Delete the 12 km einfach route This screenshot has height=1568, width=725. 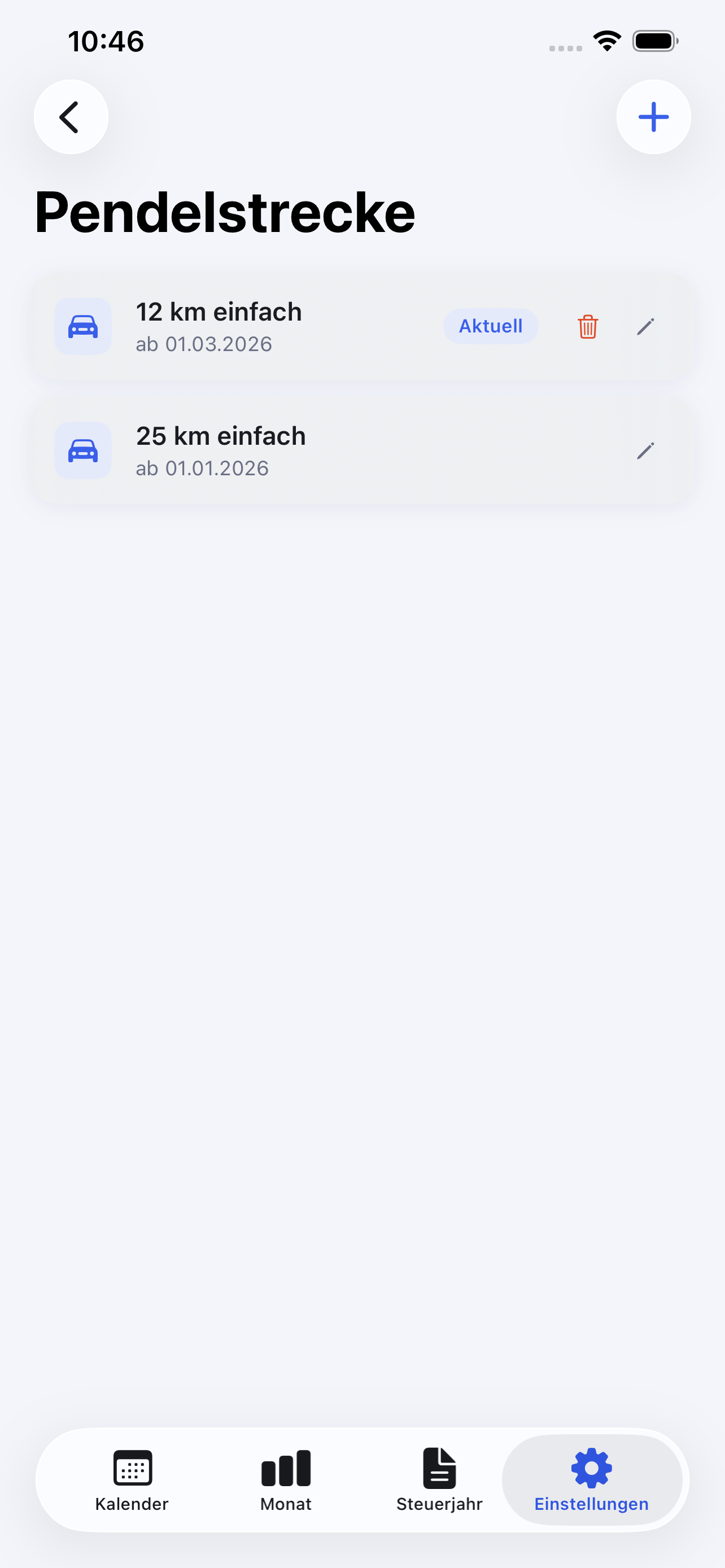(587, 327)
